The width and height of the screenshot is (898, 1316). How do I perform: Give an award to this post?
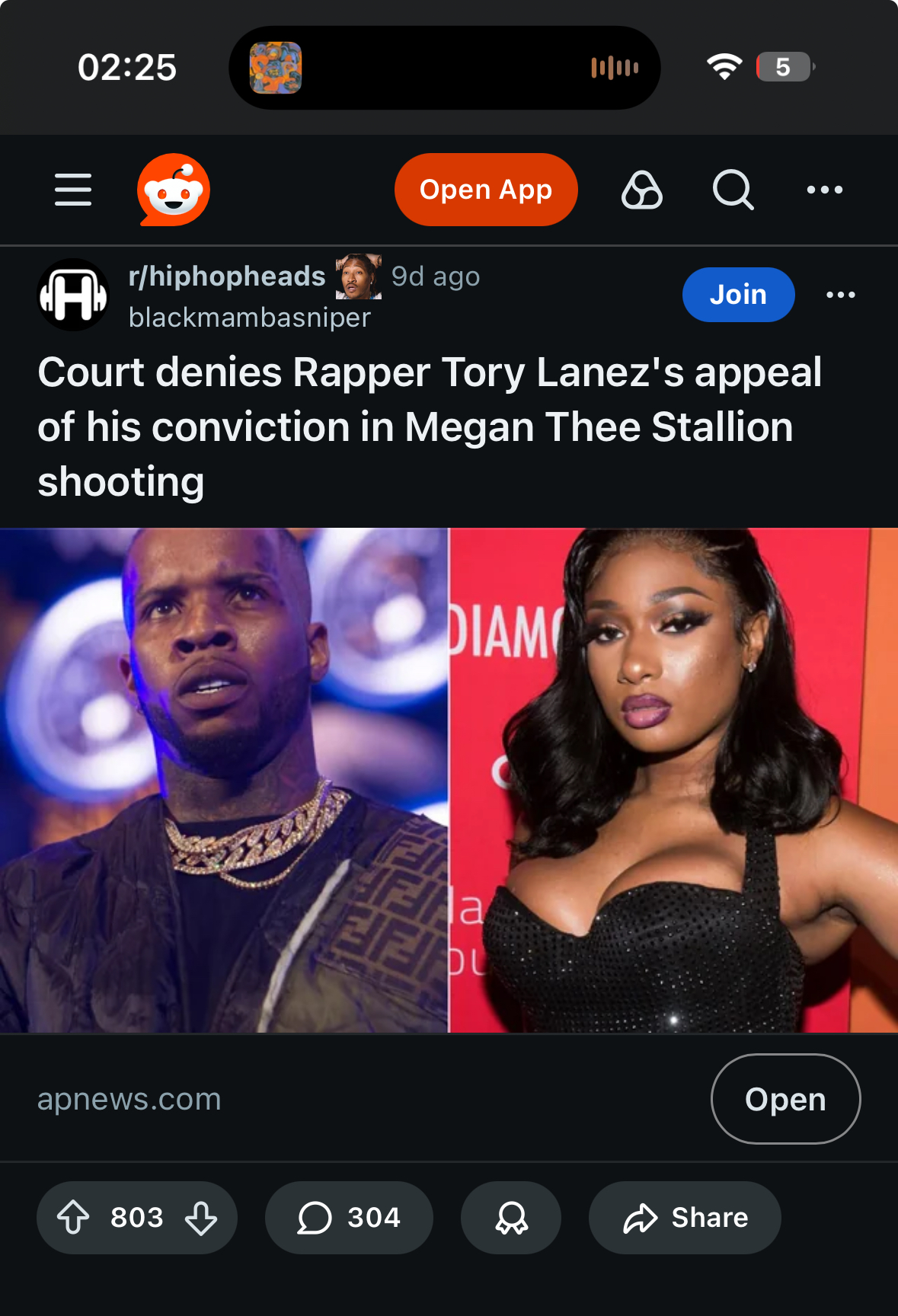pyautogui.click(x=511, y=1217)
